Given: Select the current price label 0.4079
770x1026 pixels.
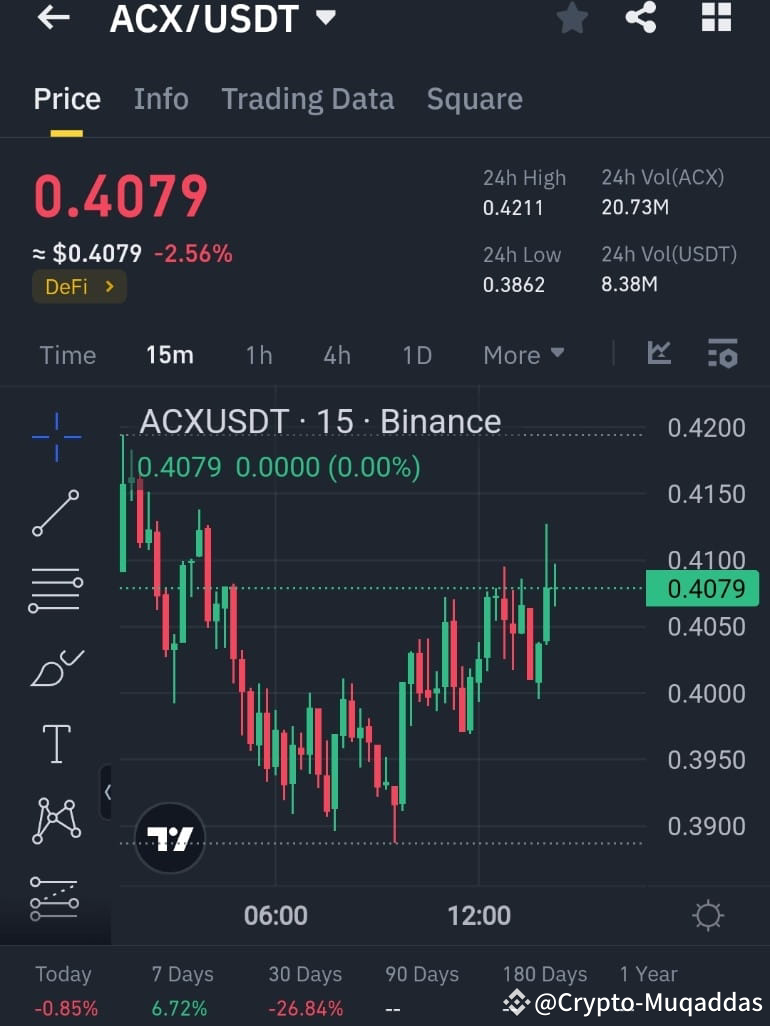Looking at the screenshot, I should click(x=703, y=590).
